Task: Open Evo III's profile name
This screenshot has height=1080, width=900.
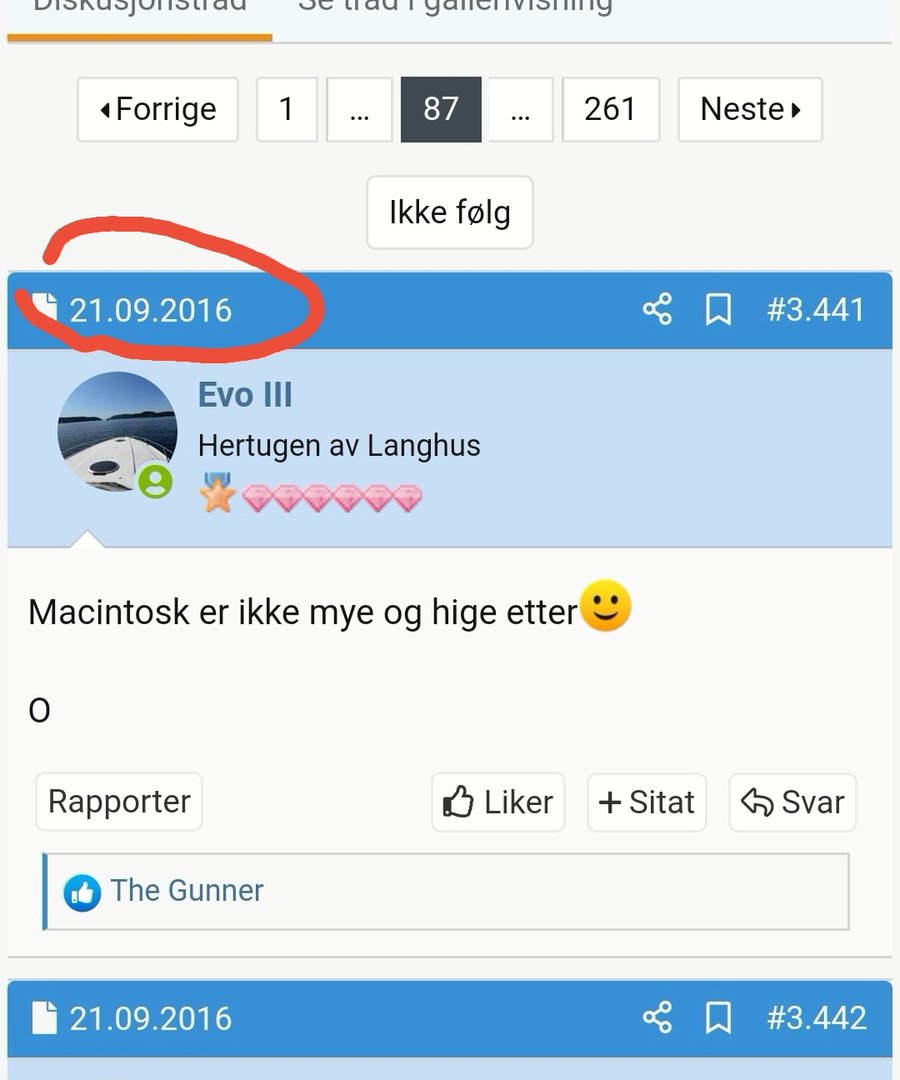Action: tap(245, 395)
